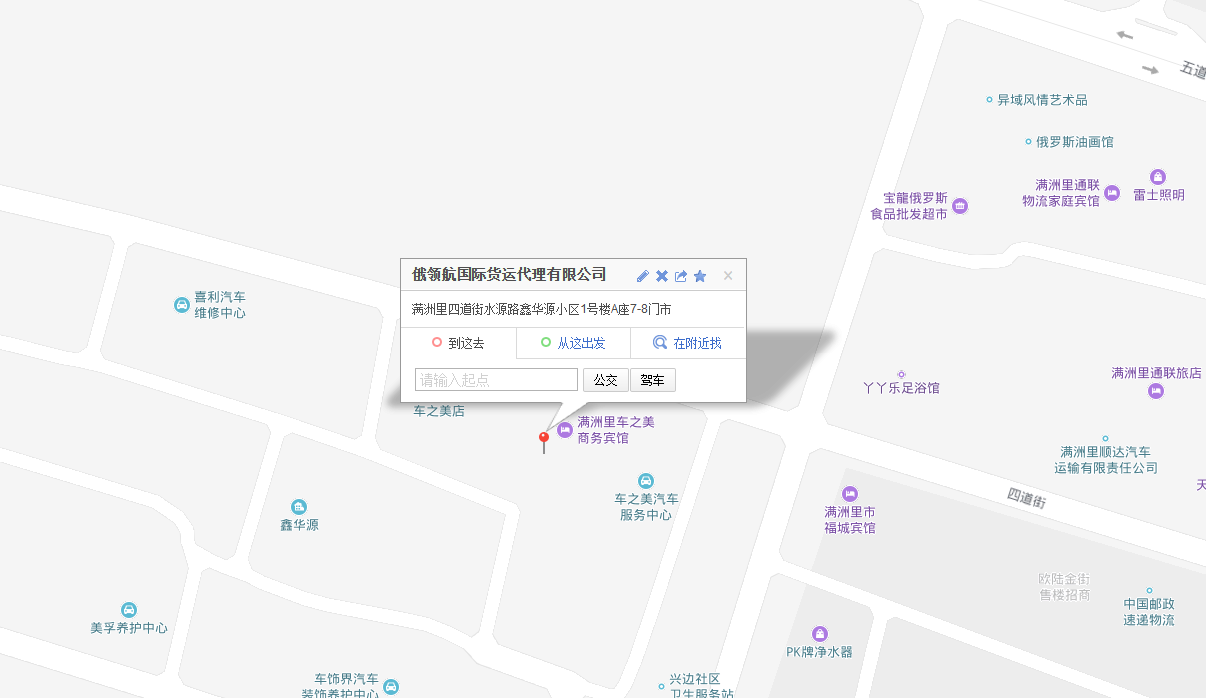Select the 喜利汽车维修中心 marker on the map
The height and width of the screenshot is (698, 1206).
coord(181,305)
